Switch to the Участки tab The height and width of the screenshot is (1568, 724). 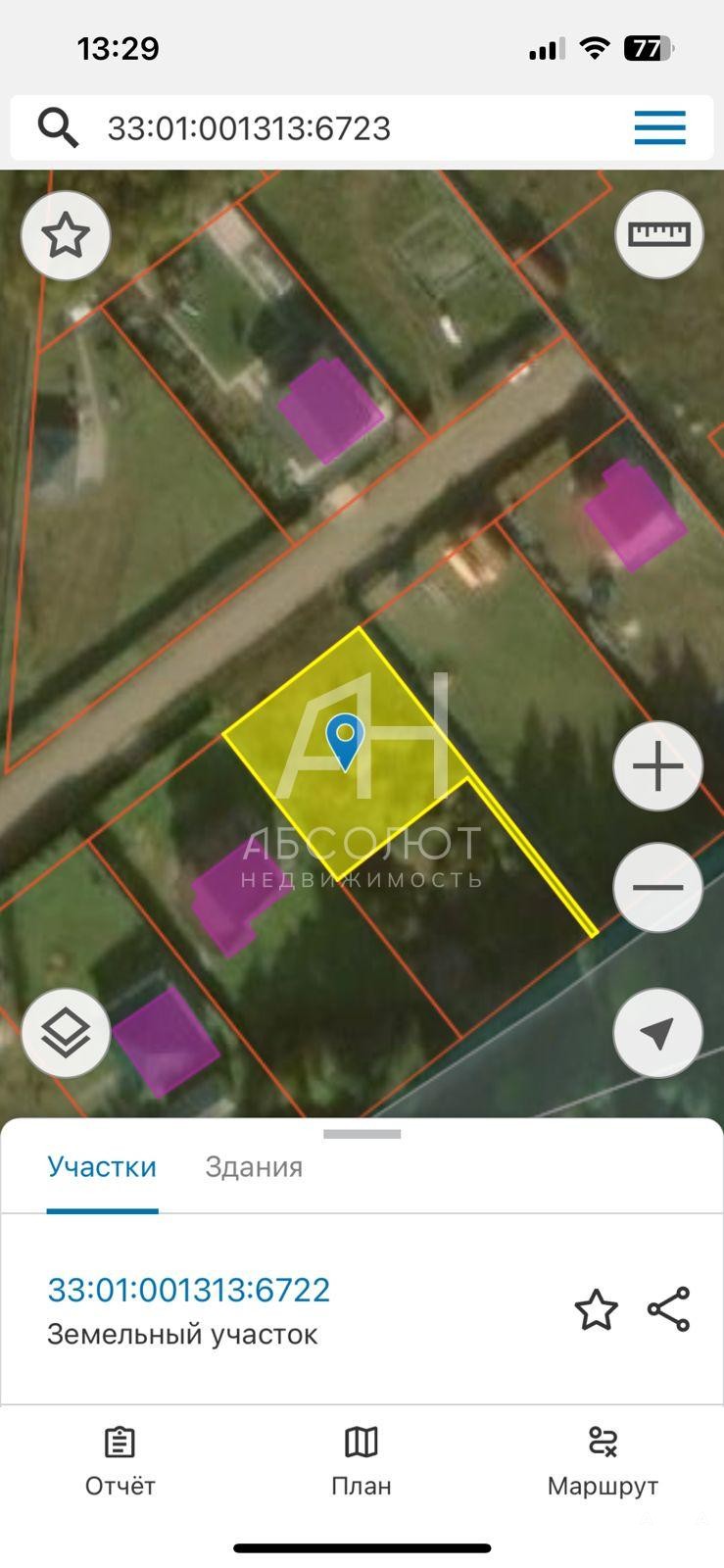[102, 1167]
